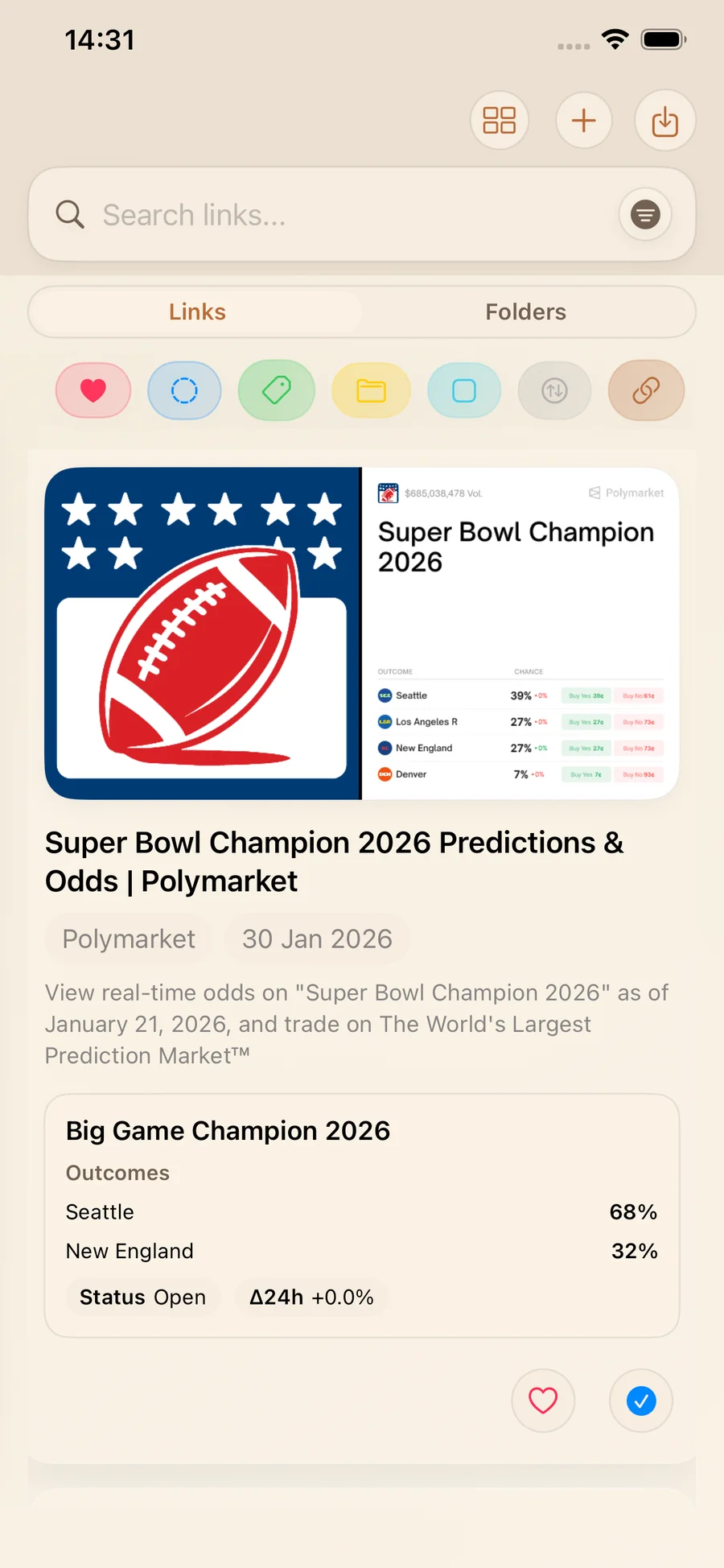
Task: Add a new link with the plus icon
Action: pyautogui.click(x=584, y=120)
